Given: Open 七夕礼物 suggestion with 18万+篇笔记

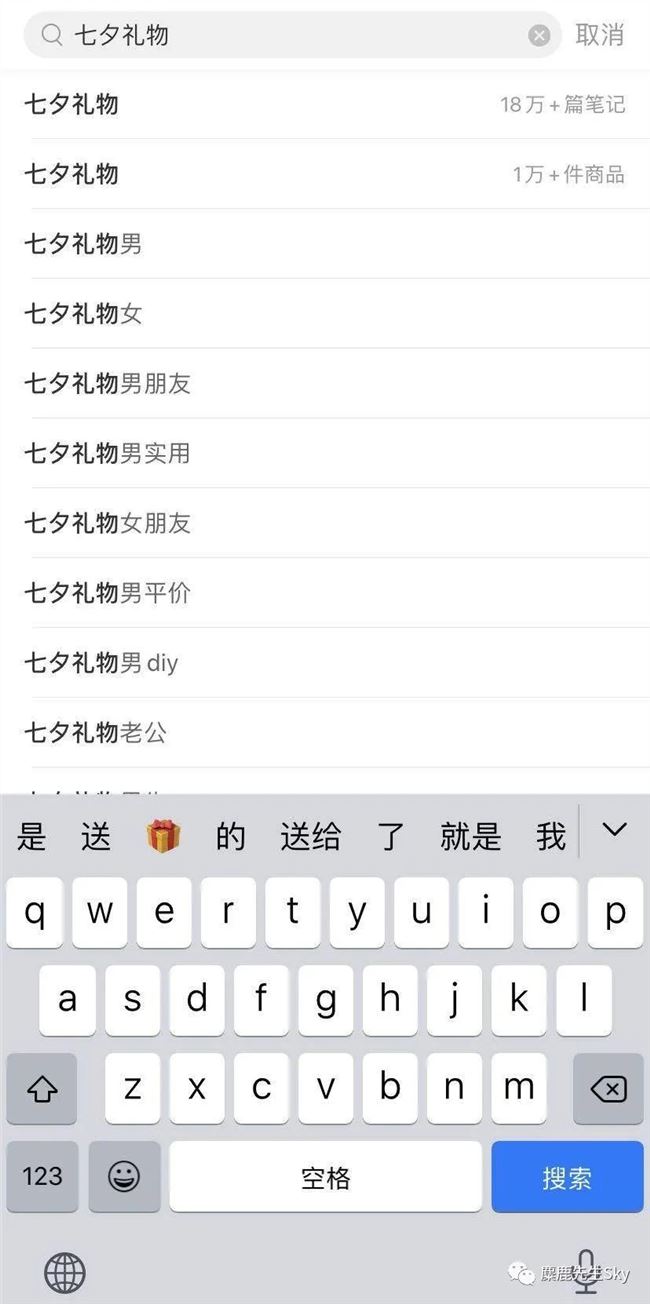Looking at the screenshot, I should 324,104.
